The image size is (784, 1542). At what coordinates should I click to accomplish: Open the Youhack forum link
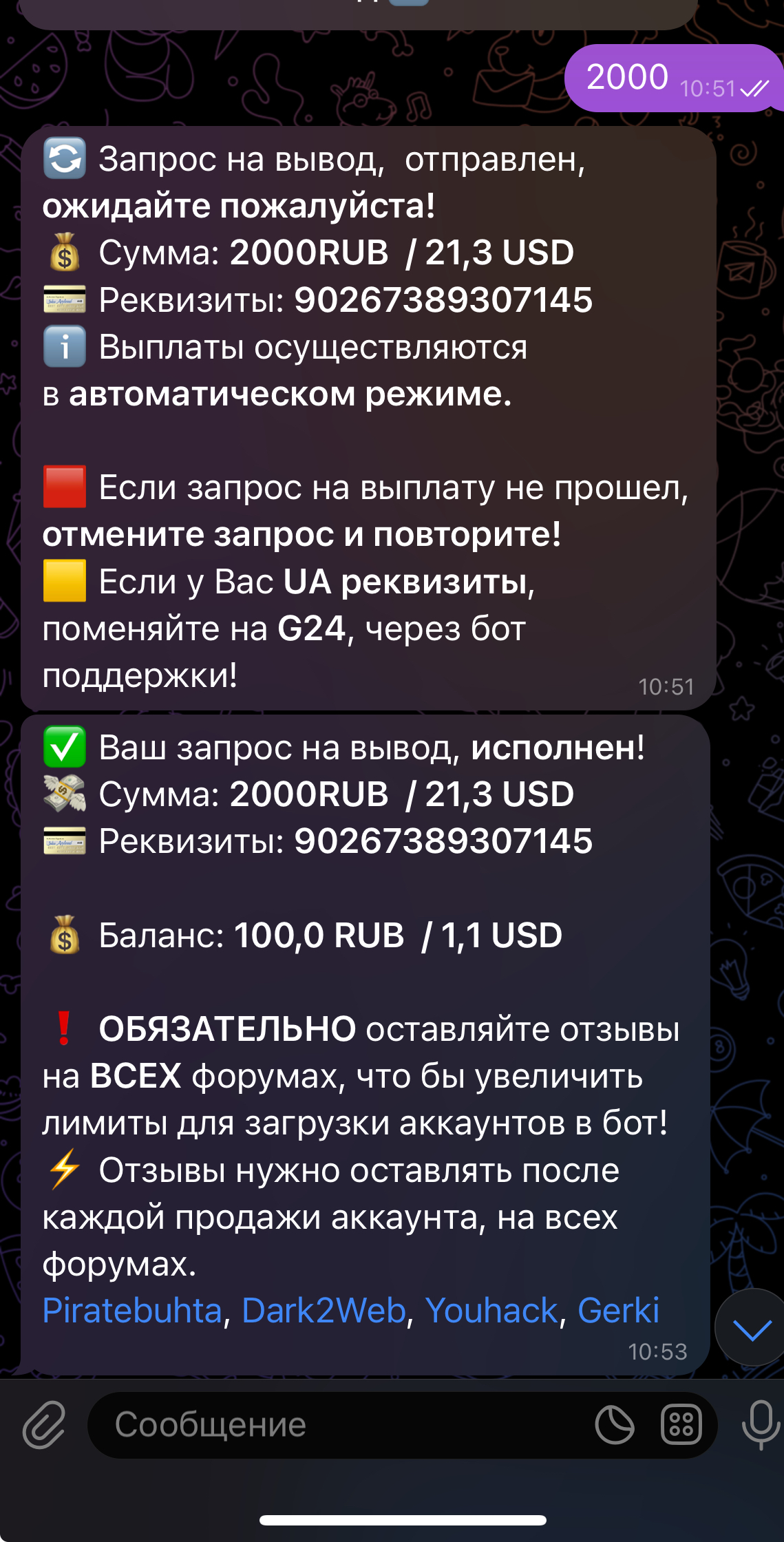(x=491, y=1310)
